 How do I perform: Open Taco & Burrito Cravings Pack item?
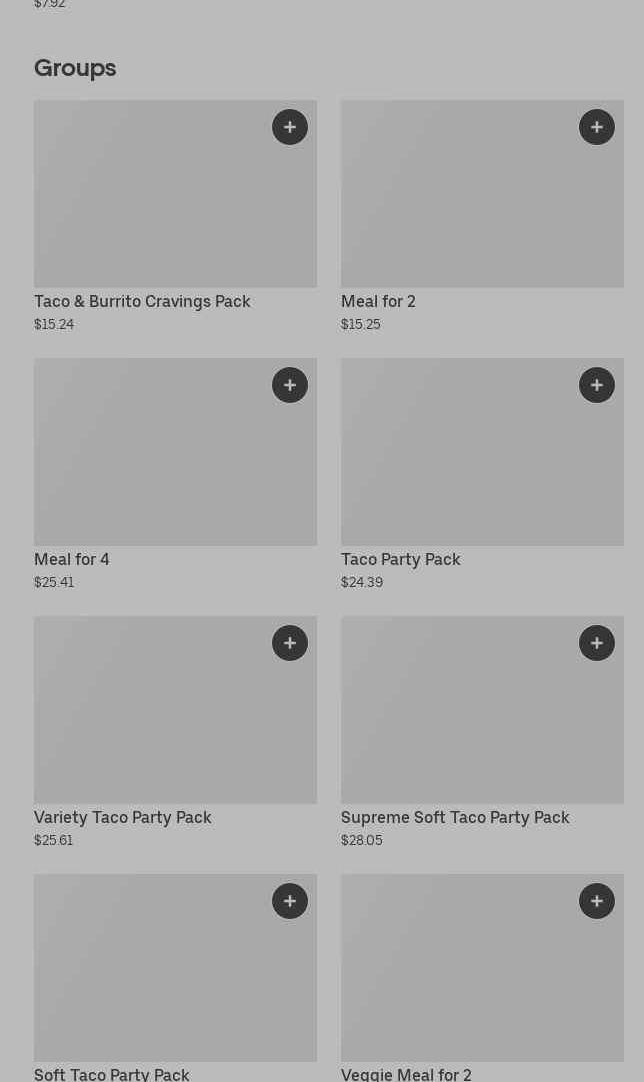coord(175,216)
